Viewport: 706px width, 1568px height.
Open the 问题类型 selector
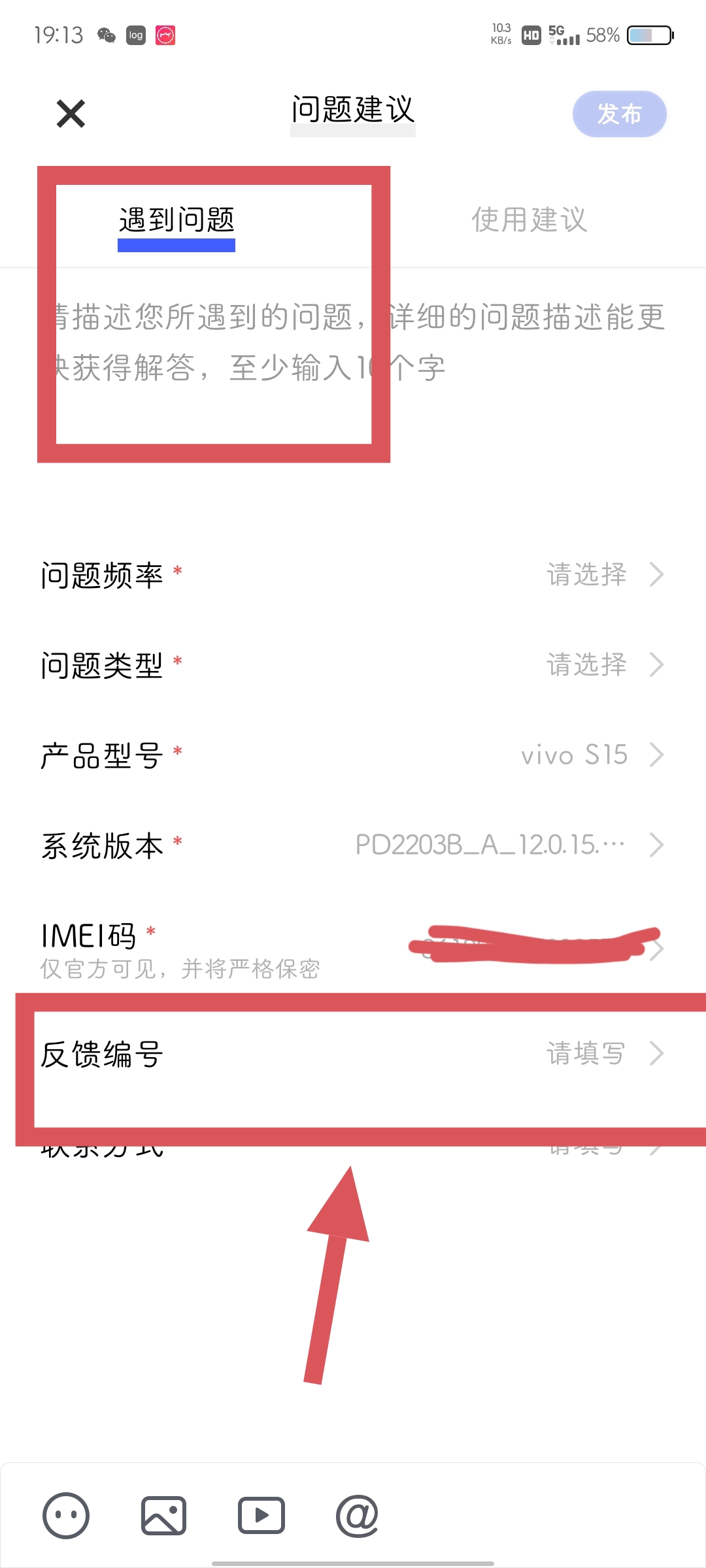[x=353, y=665]
